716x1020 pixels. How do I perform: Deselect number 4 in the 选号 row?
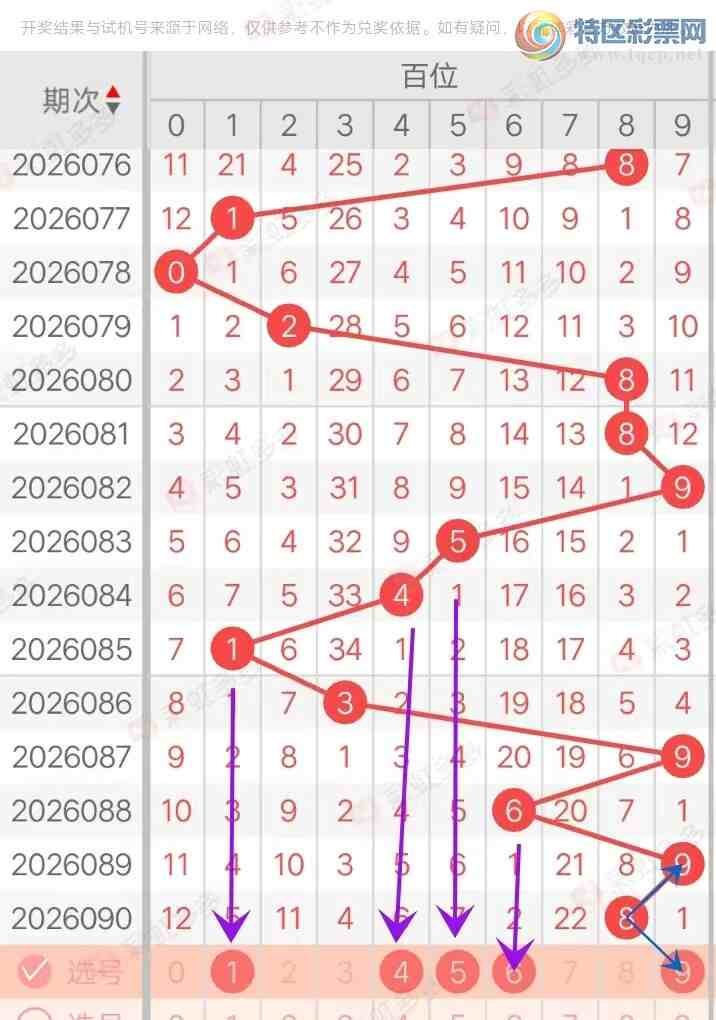click(401, 971)
